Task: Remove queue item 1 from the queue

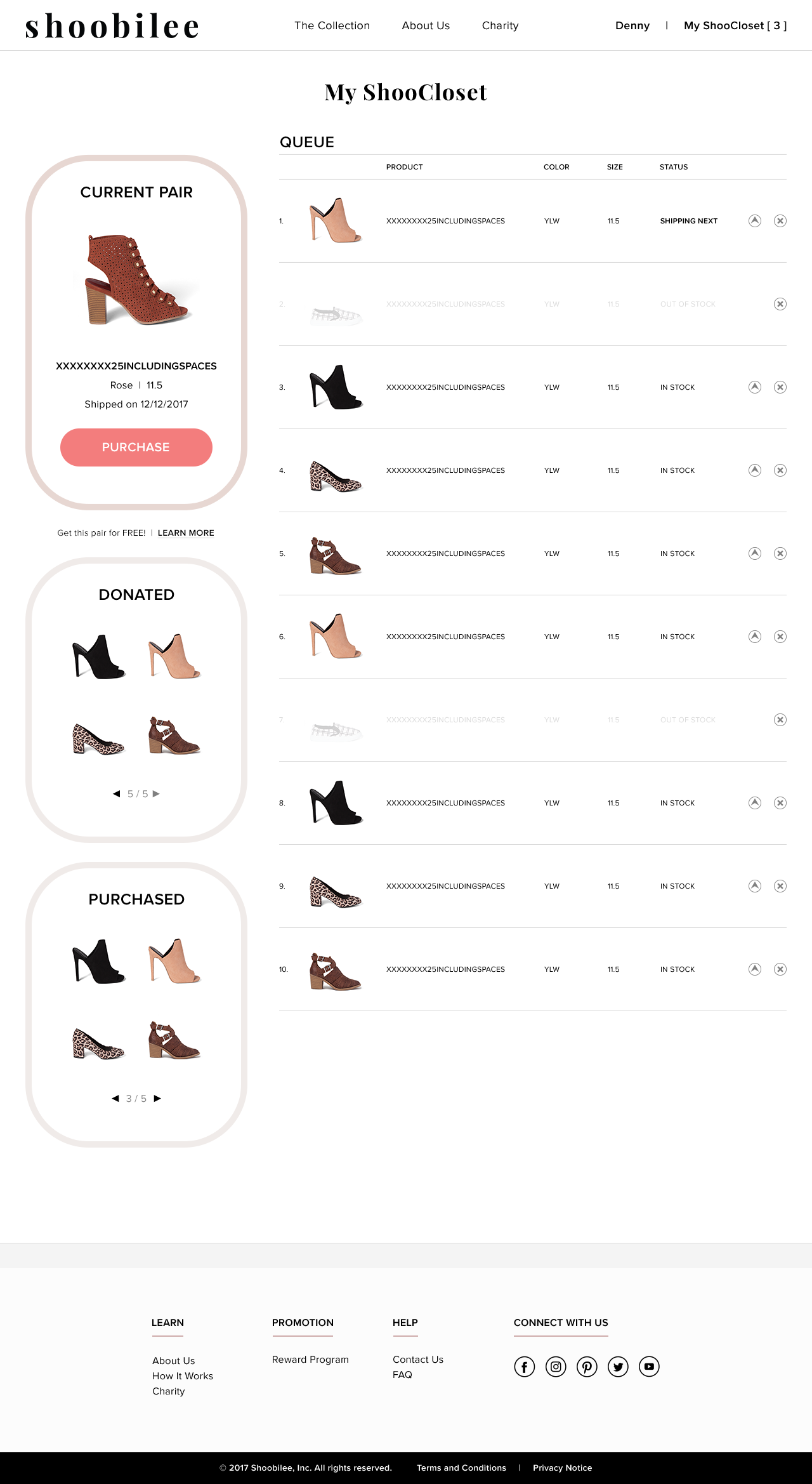Action: click(780, 221)
